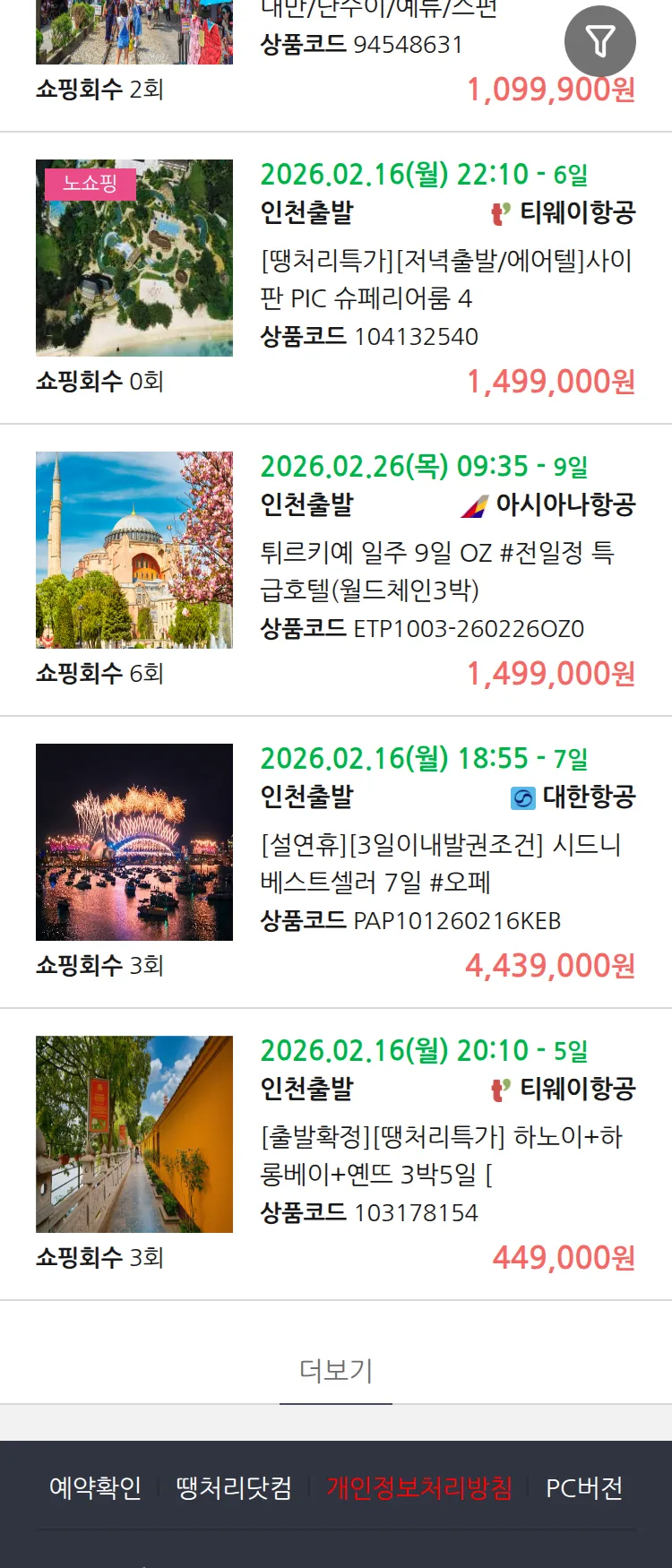Go to 예약확인 in the footer

coord(95,1488)
